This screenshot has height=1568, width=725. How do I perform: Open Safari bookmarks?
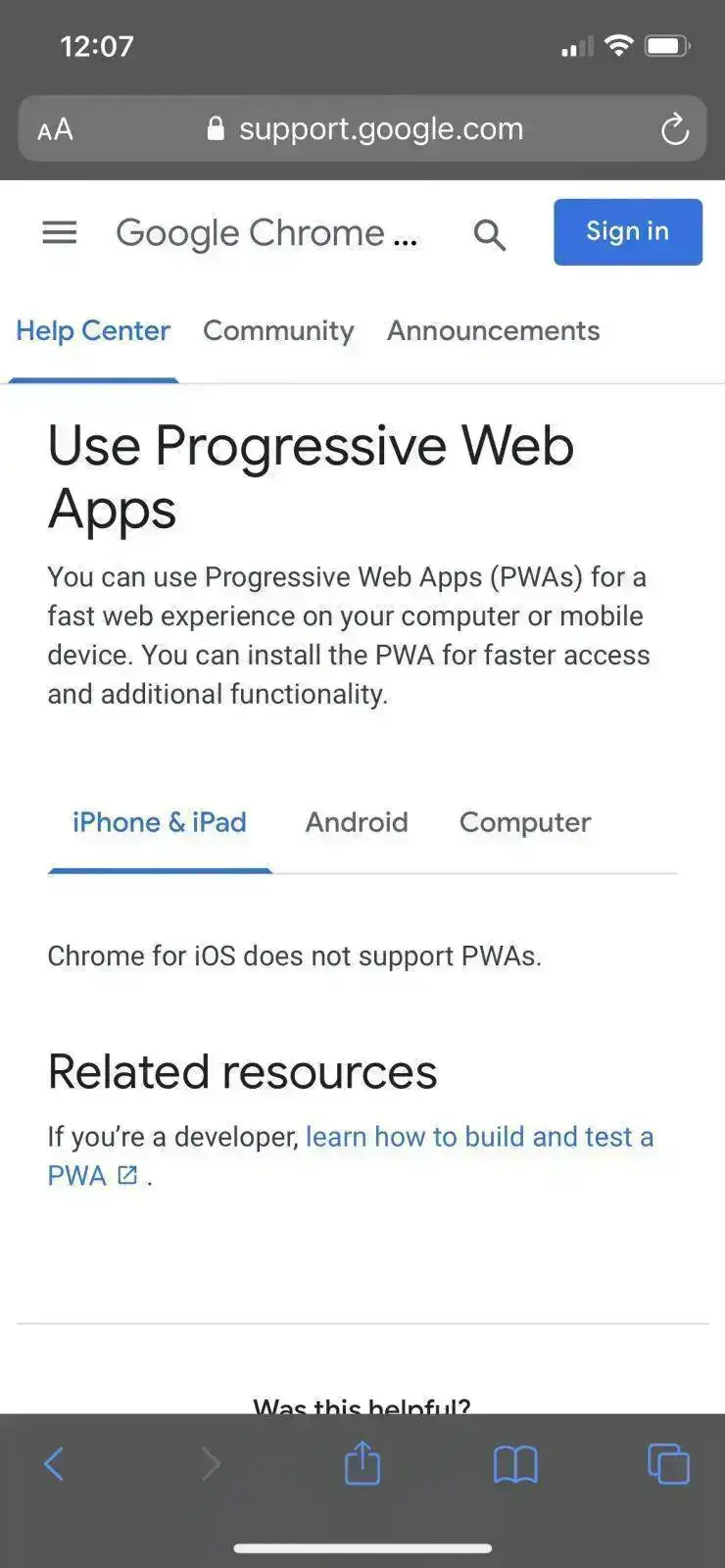point(515,1464)
